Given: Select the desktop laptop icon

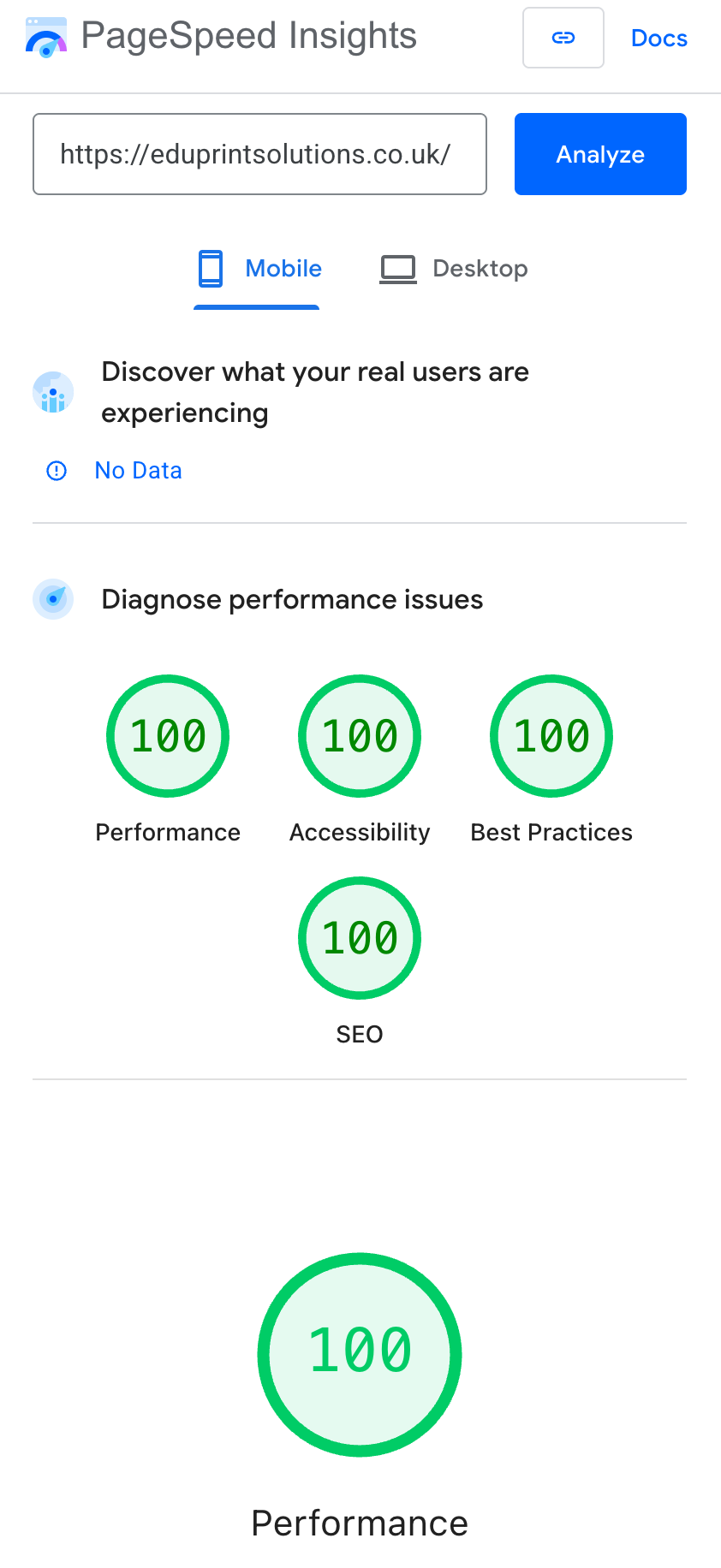Looking at the screenshot, I should pos(397,268).
